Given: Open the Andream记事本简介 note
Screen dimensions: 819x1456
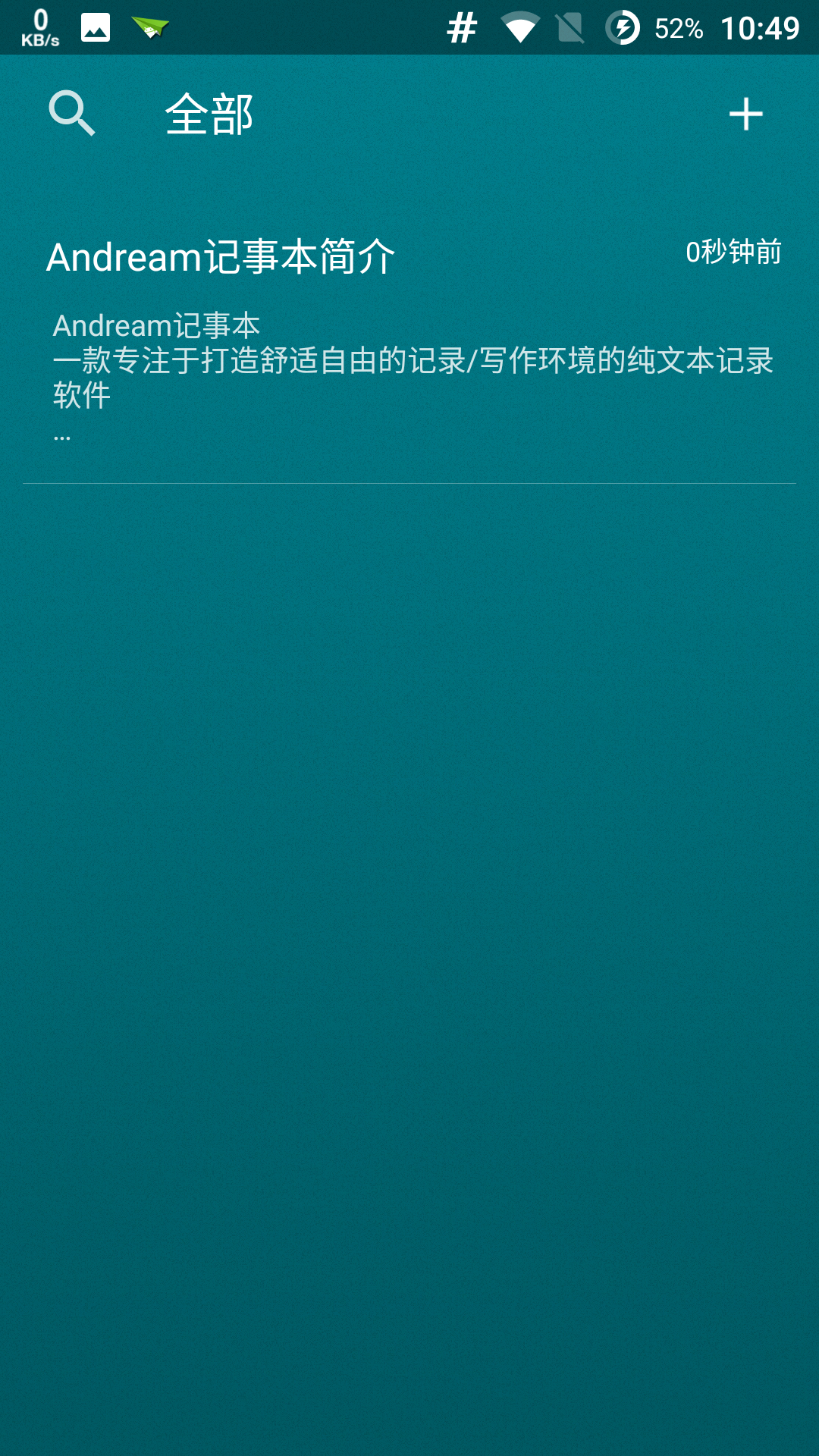Looking at the screenshot, I should click(x=409, y=341).
